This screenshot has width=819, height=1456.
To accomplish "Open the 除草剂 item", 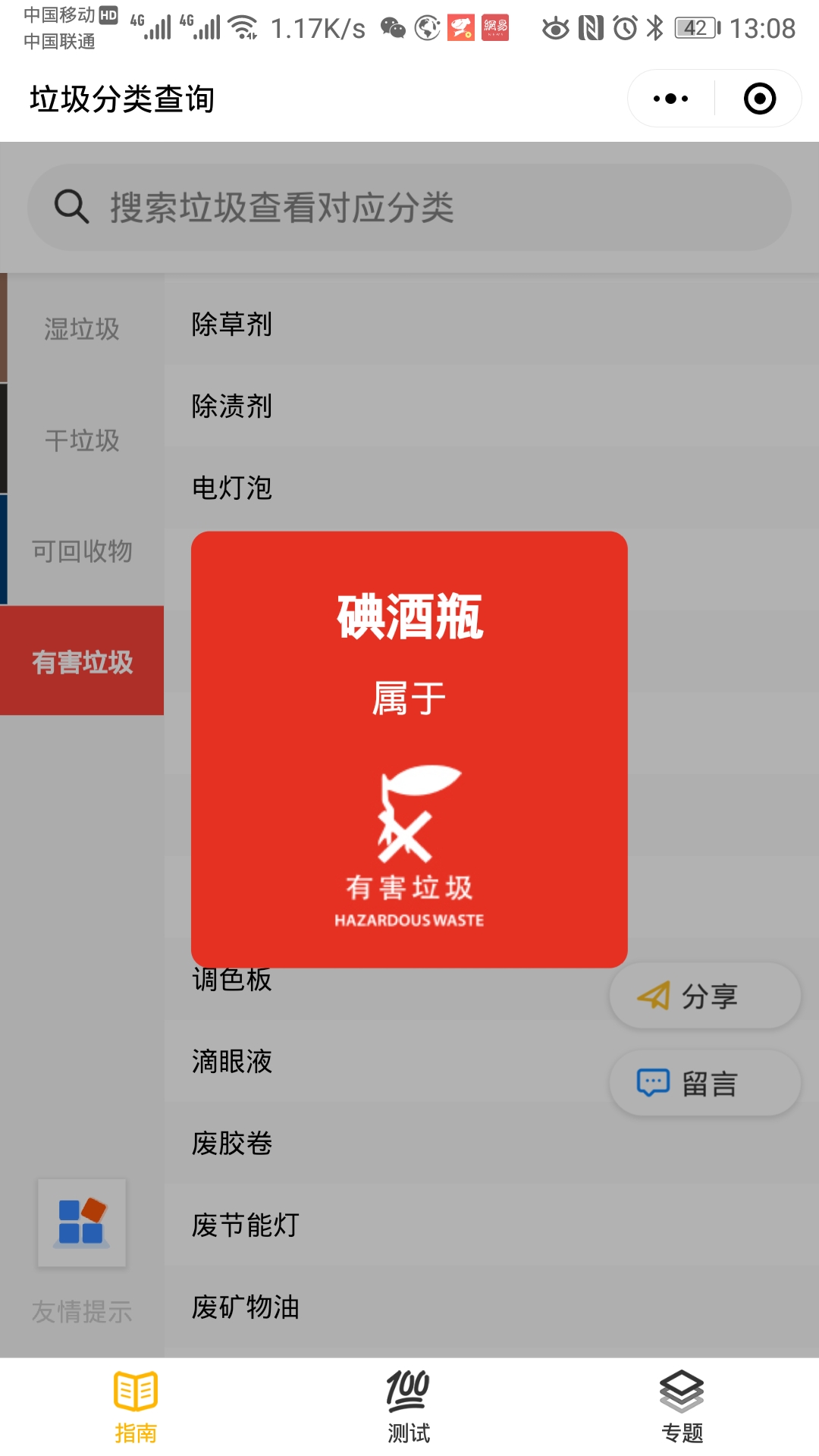I will click(x=232, y=325).
